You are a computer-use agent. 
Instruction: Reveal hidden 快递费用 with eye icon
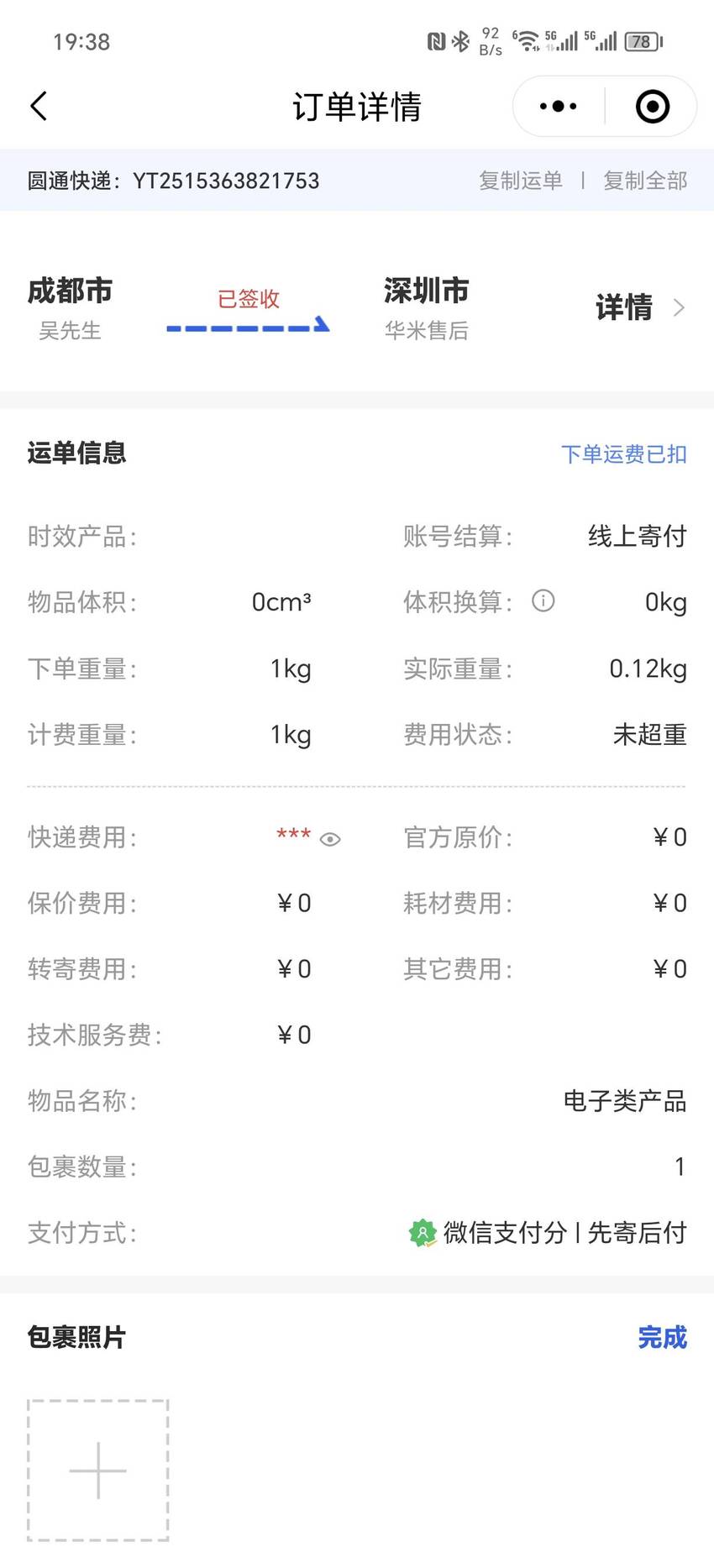(x=330, y=839)
